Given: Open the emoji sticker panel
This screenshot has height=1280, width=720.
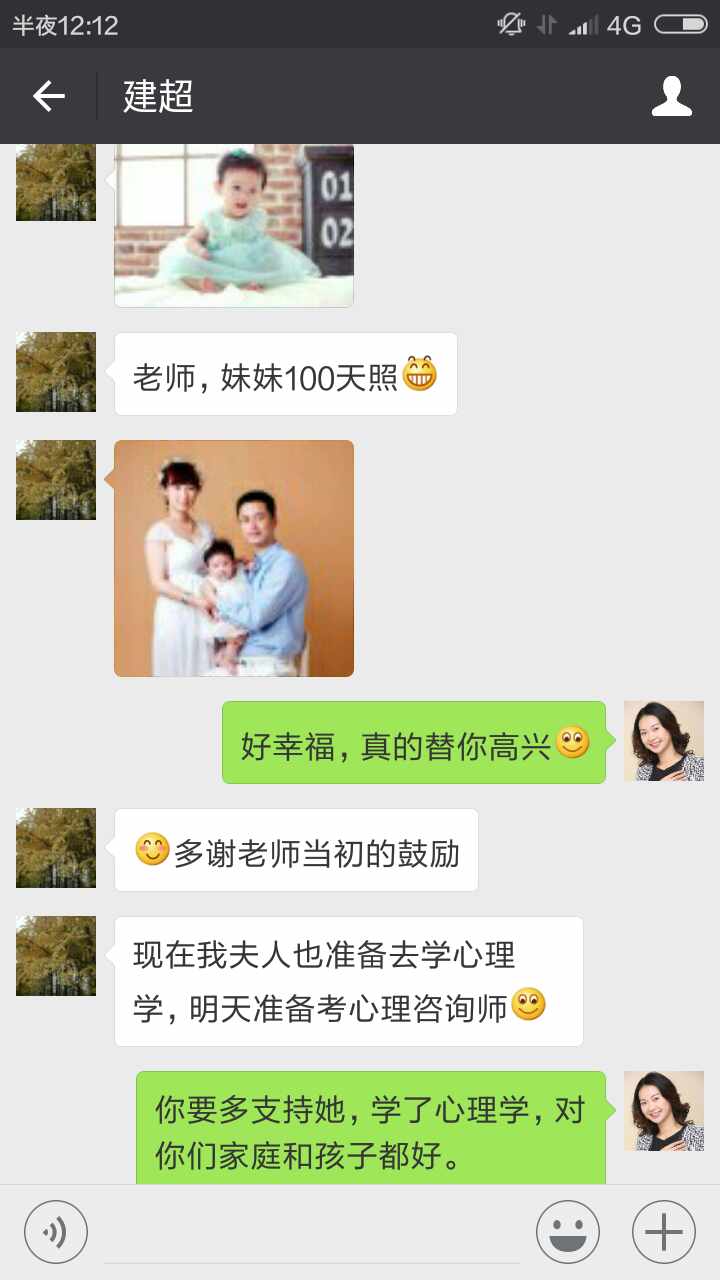Looking at the screenshot, I should click(x=568, y=1232).
